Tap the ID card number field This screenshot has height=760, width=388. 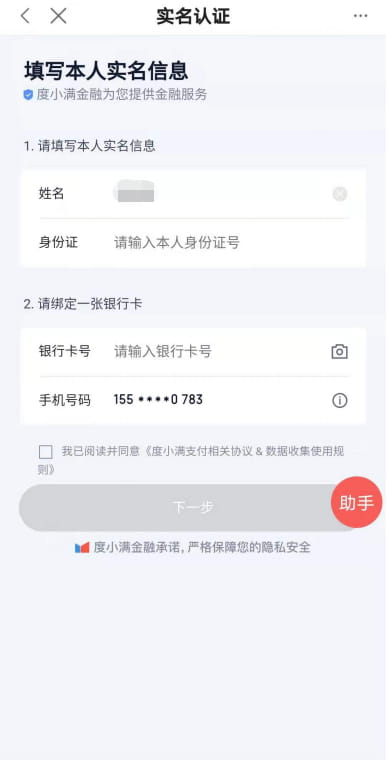pos(223,242)
